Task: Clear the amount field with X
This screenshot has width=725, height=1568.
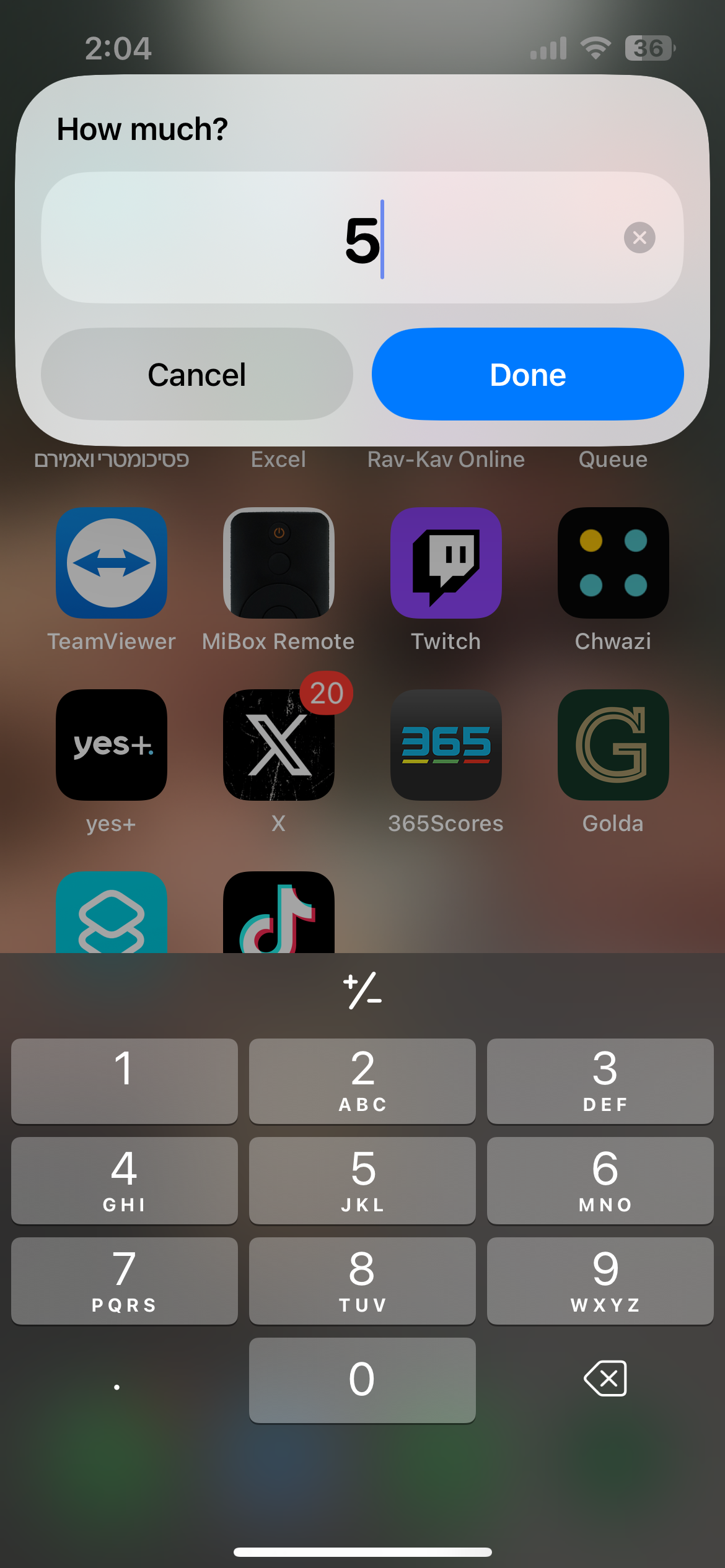Action: point(639,238)
